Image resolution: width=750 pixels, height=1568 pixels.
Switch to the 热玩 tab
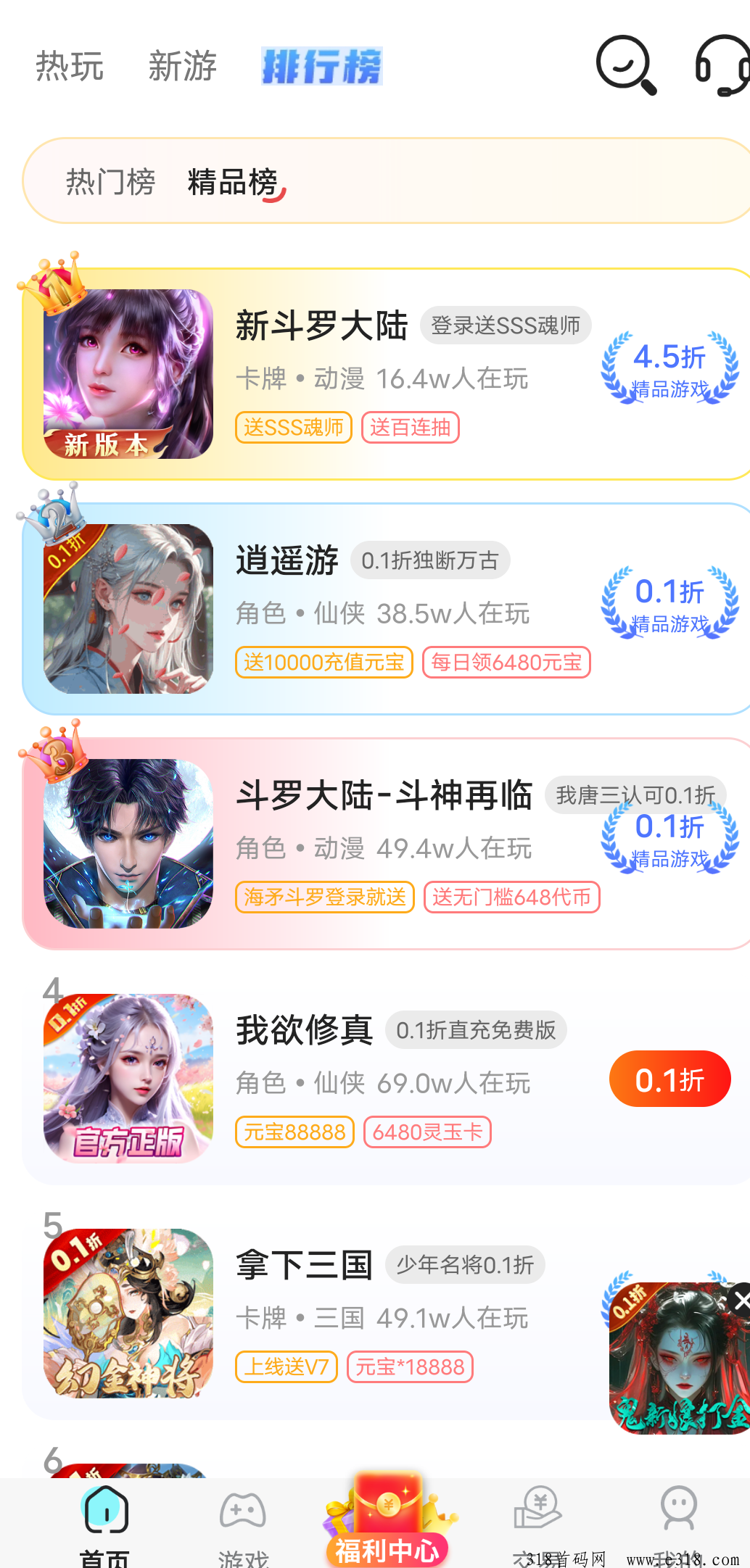pos(70,67)
